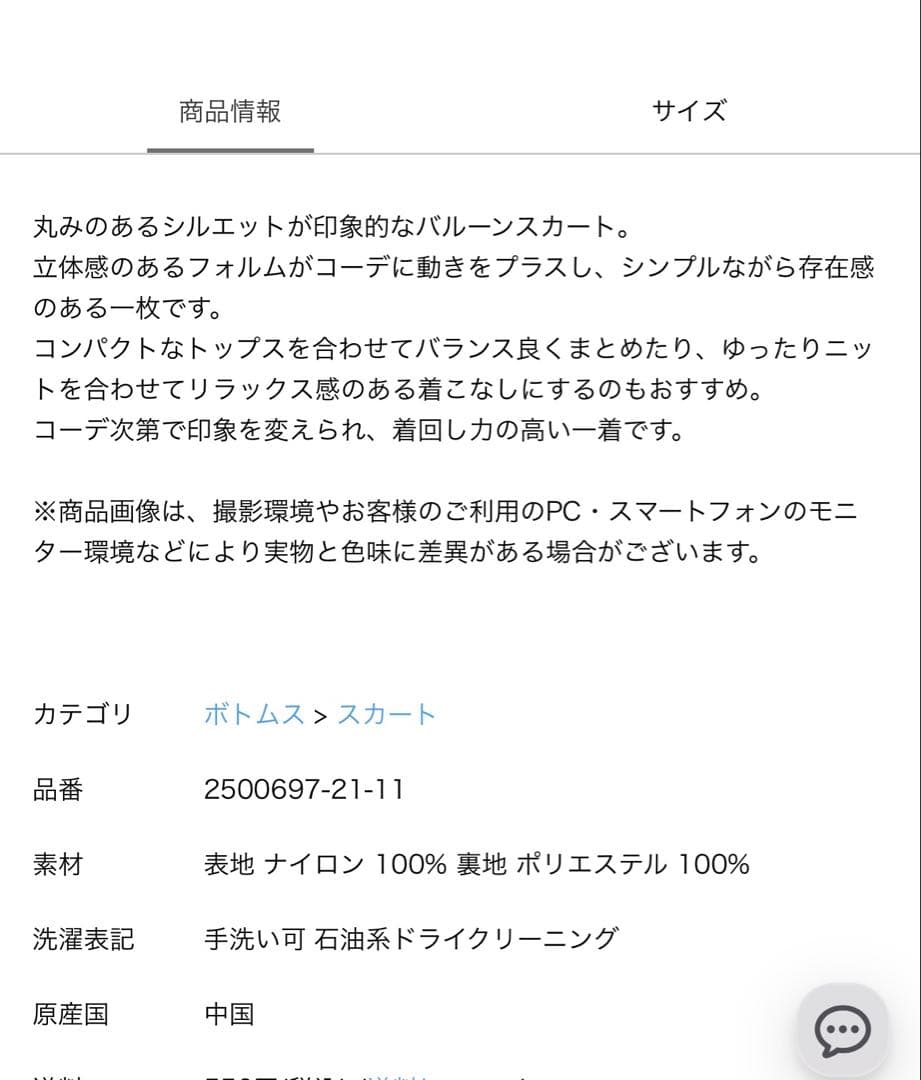Open the chat support bubble

pos(842,1030)
